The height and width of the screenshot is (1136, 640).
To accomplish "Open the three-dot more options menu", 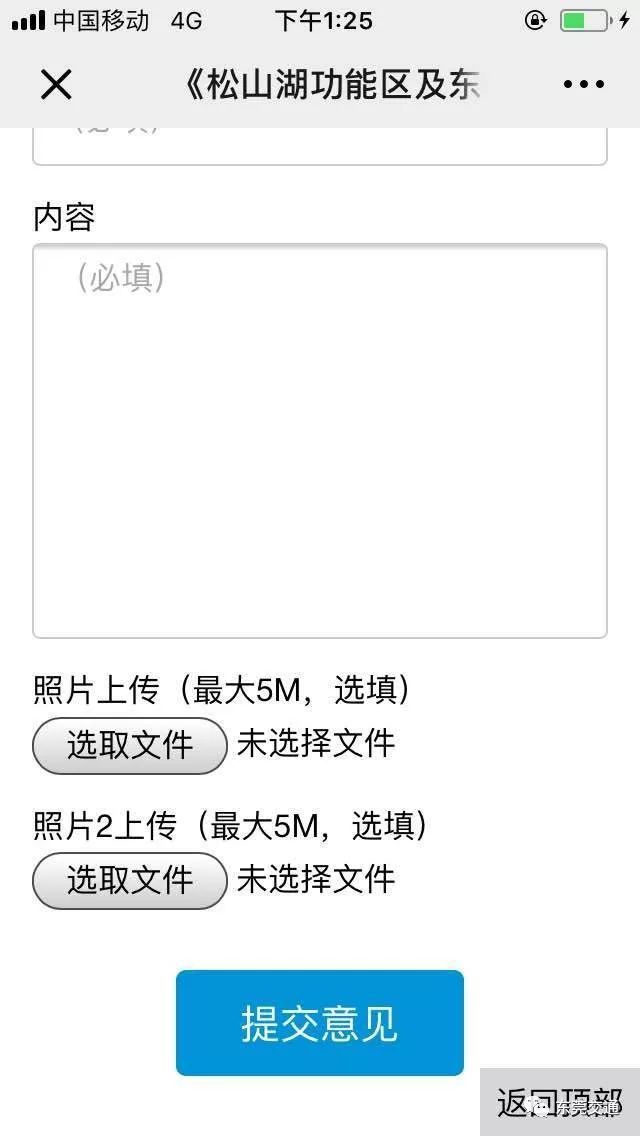I will coord(583,85).
